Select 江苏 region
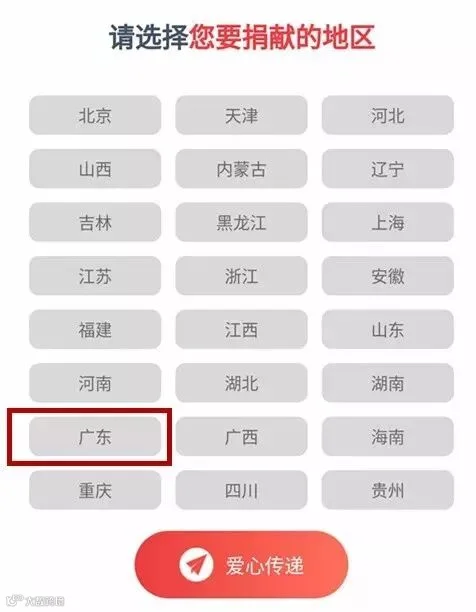Screen dimensions: 476x612 pyautogui.click(x=95, y=276)
